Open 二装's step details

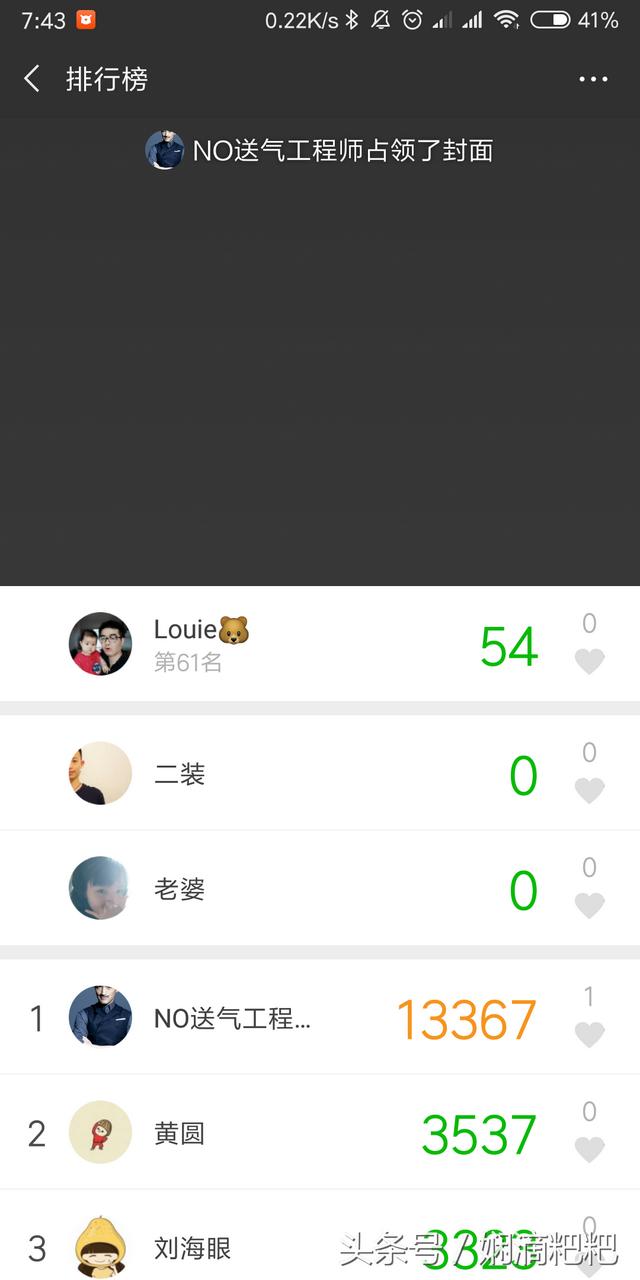[300, 774]
